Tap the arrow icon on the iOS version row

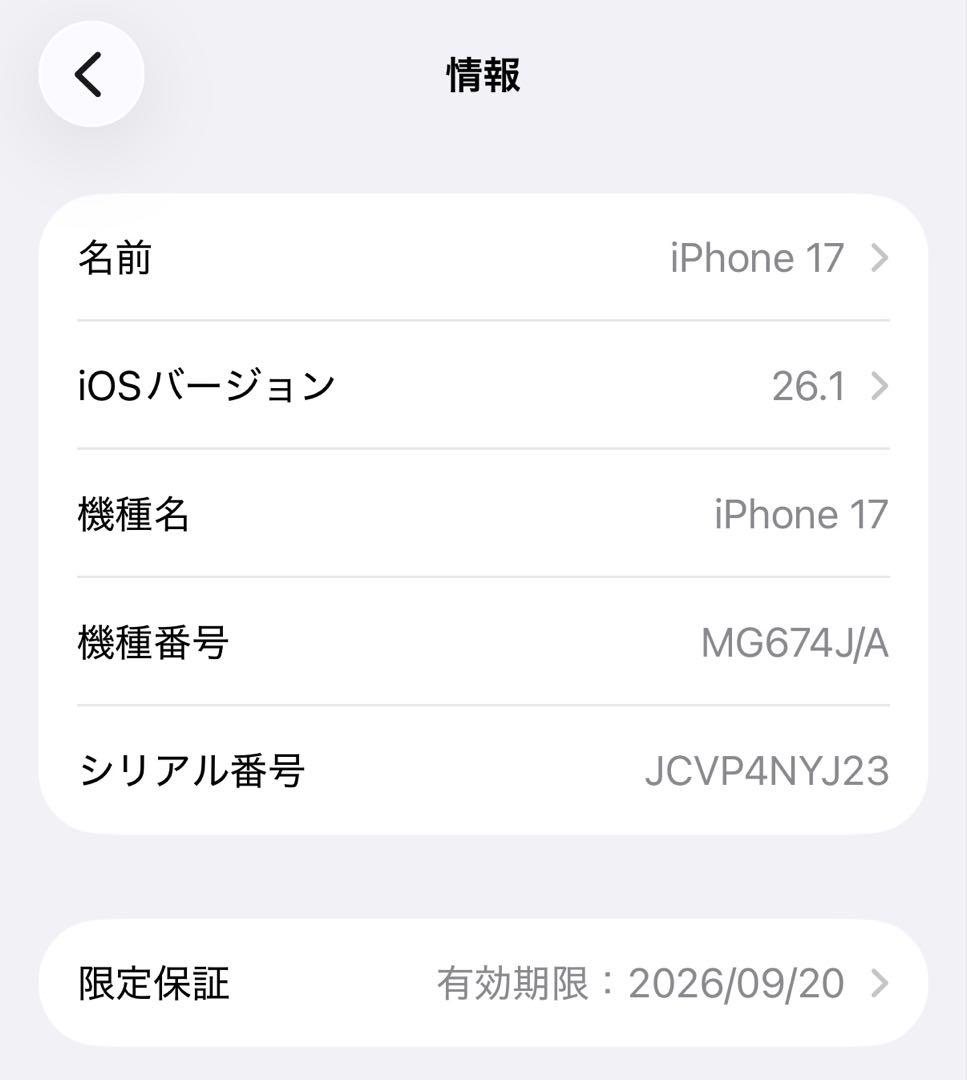point(878,388)
